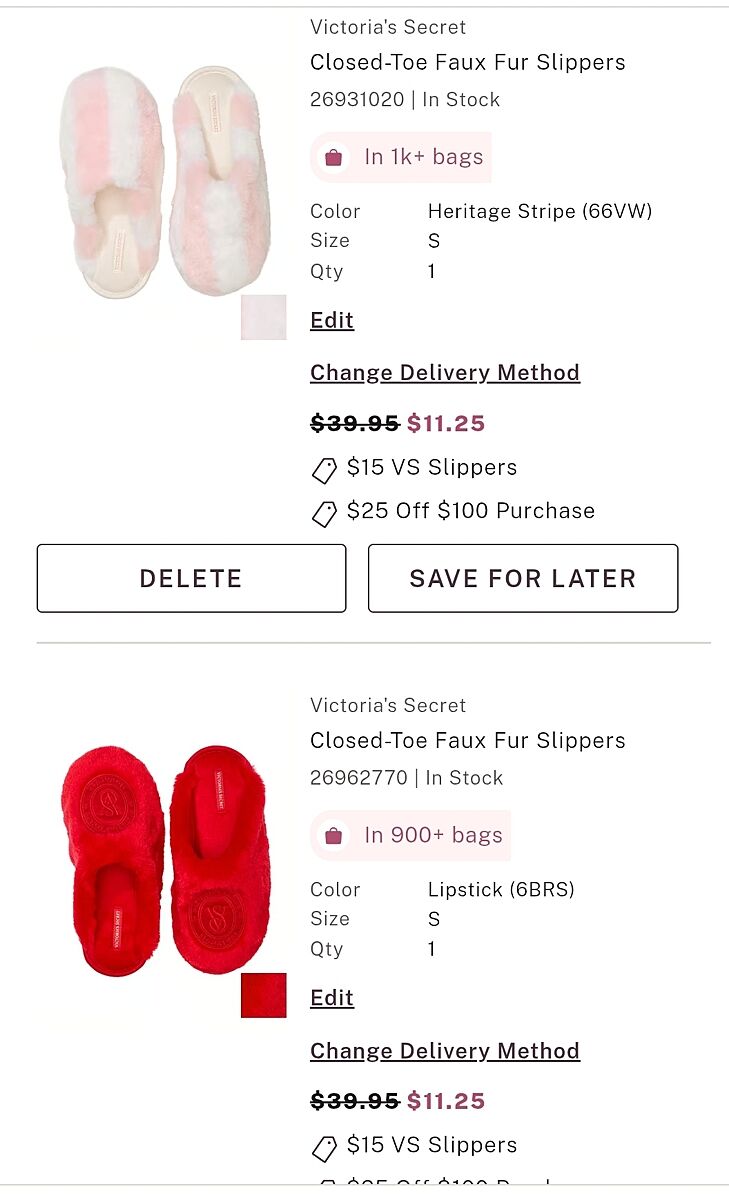Change delivery method for Lipstick slippers
The image size is (729, 1200).
click(x=444, y=1051)
